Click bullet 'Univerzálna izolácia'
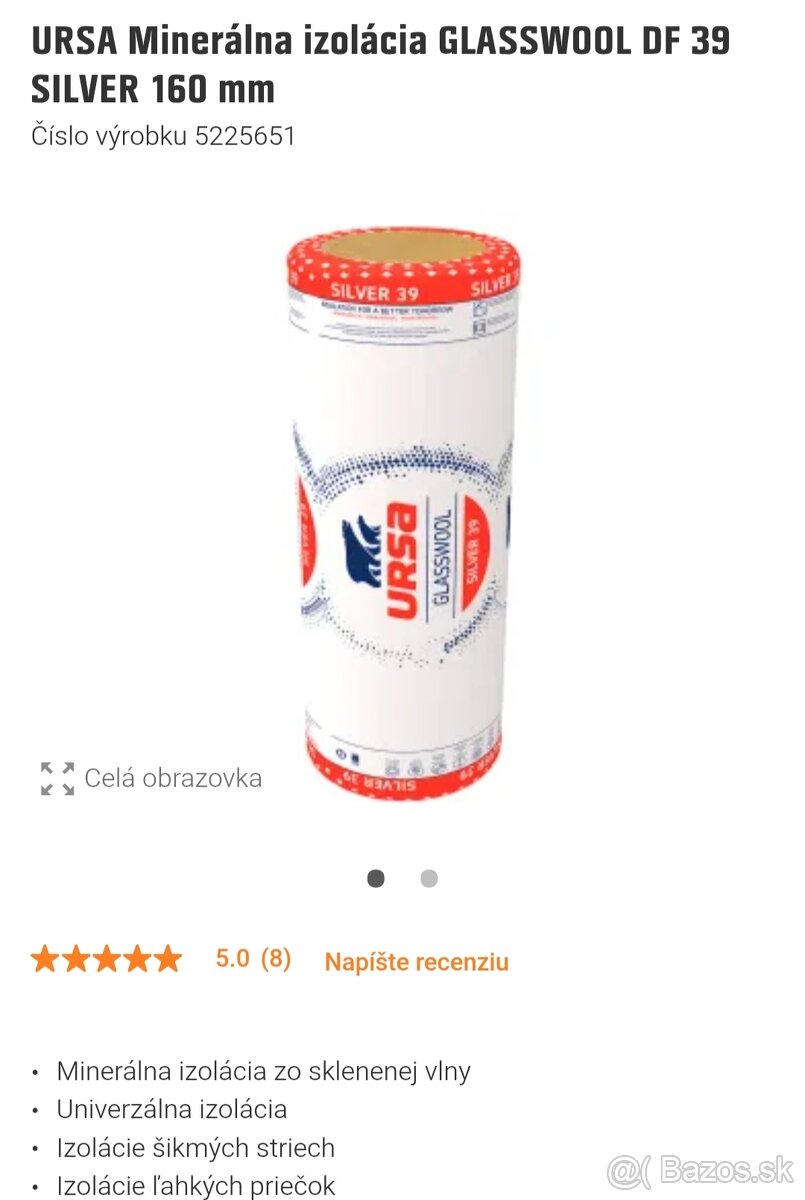This screenshot has height=1200, width=805. tap(173, 1109)
